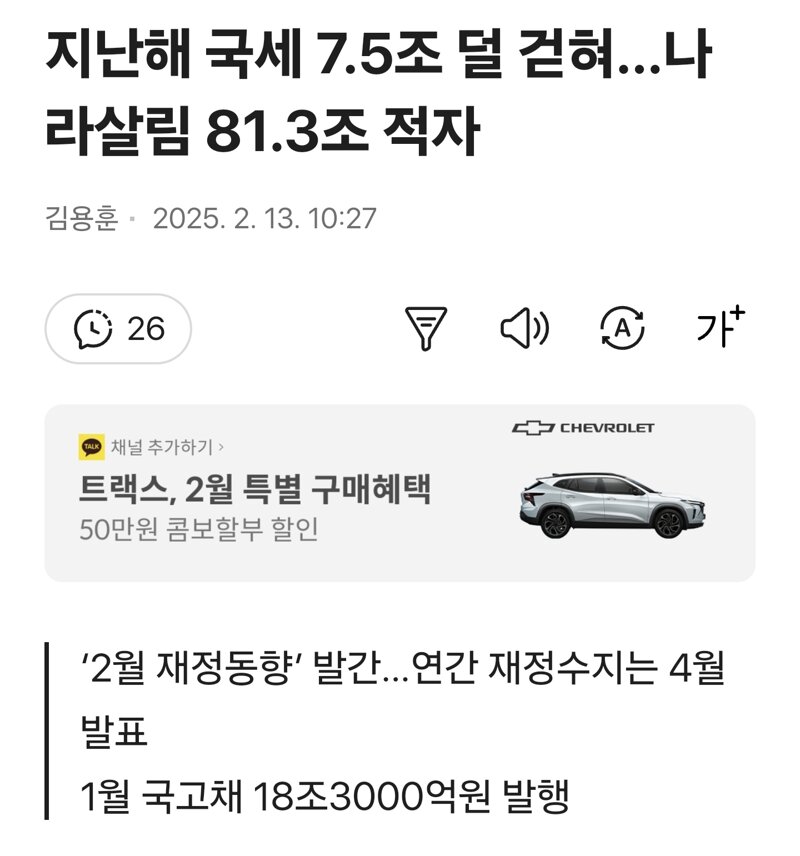Tap the article summary funnel icon
The width and height of the screenshot is (800, 856).
pyautogui.click(x=426, y=328)
